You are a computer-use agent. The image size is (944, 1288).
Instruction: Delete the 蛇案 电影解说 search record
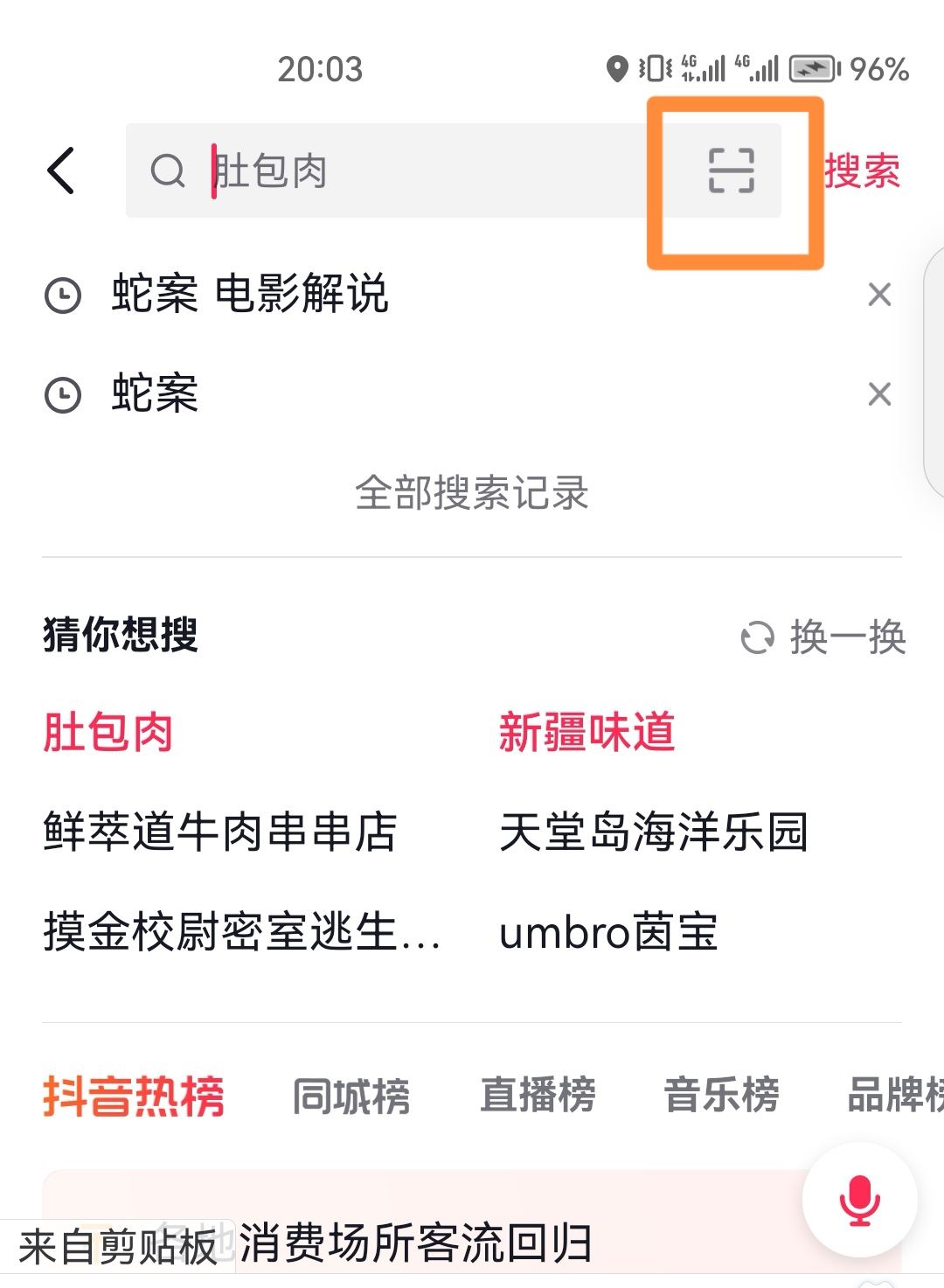point(880,296)
